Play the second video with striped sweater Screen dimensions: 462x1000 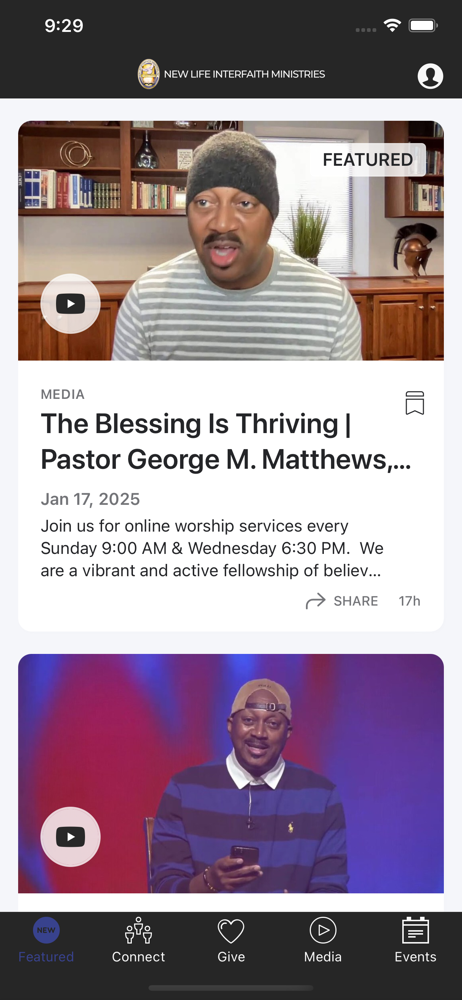[x=70, y=837]
